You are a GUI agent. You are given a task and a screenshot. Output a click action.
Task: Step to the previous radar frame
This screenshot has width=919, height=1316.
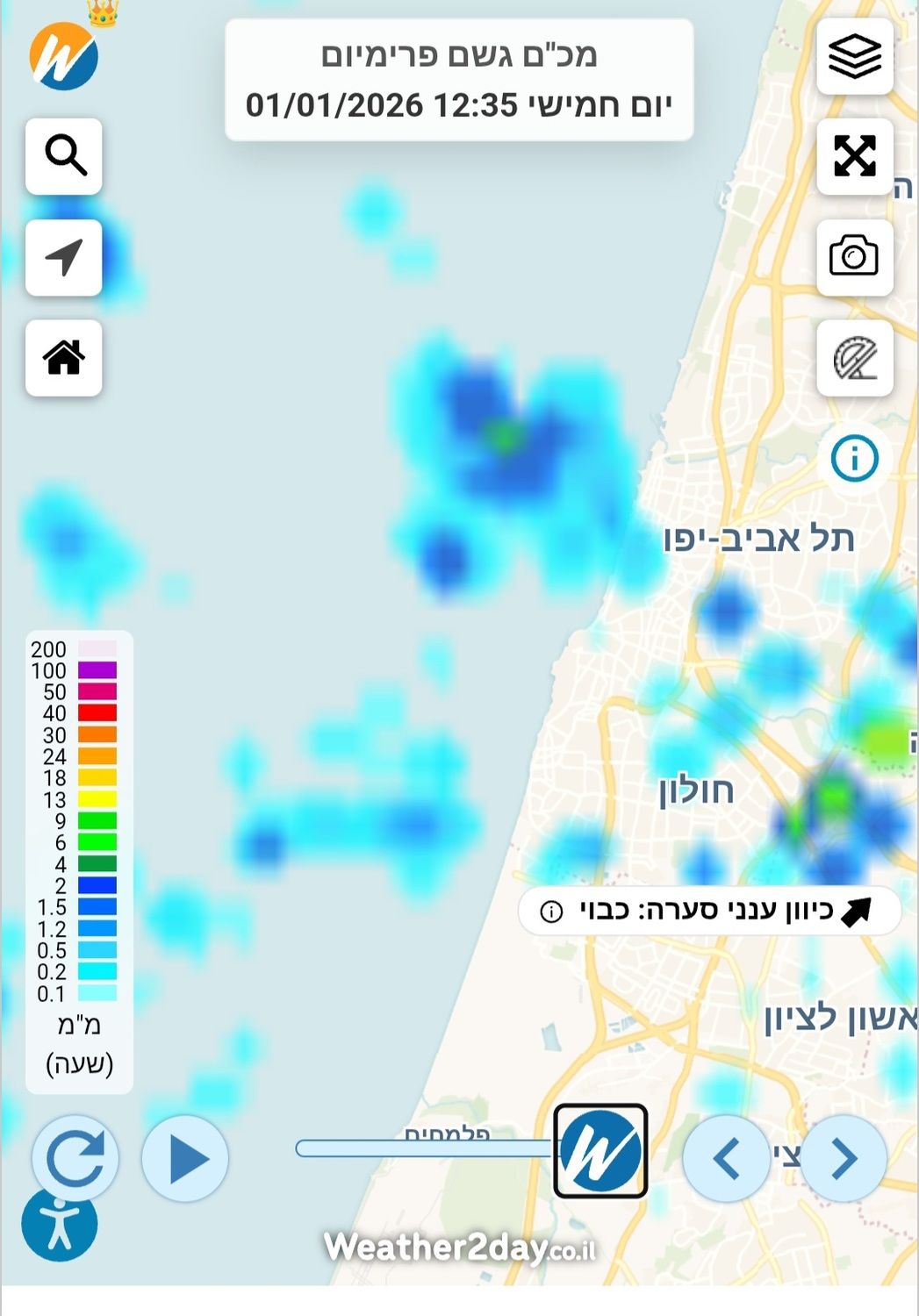point(726,1159)
